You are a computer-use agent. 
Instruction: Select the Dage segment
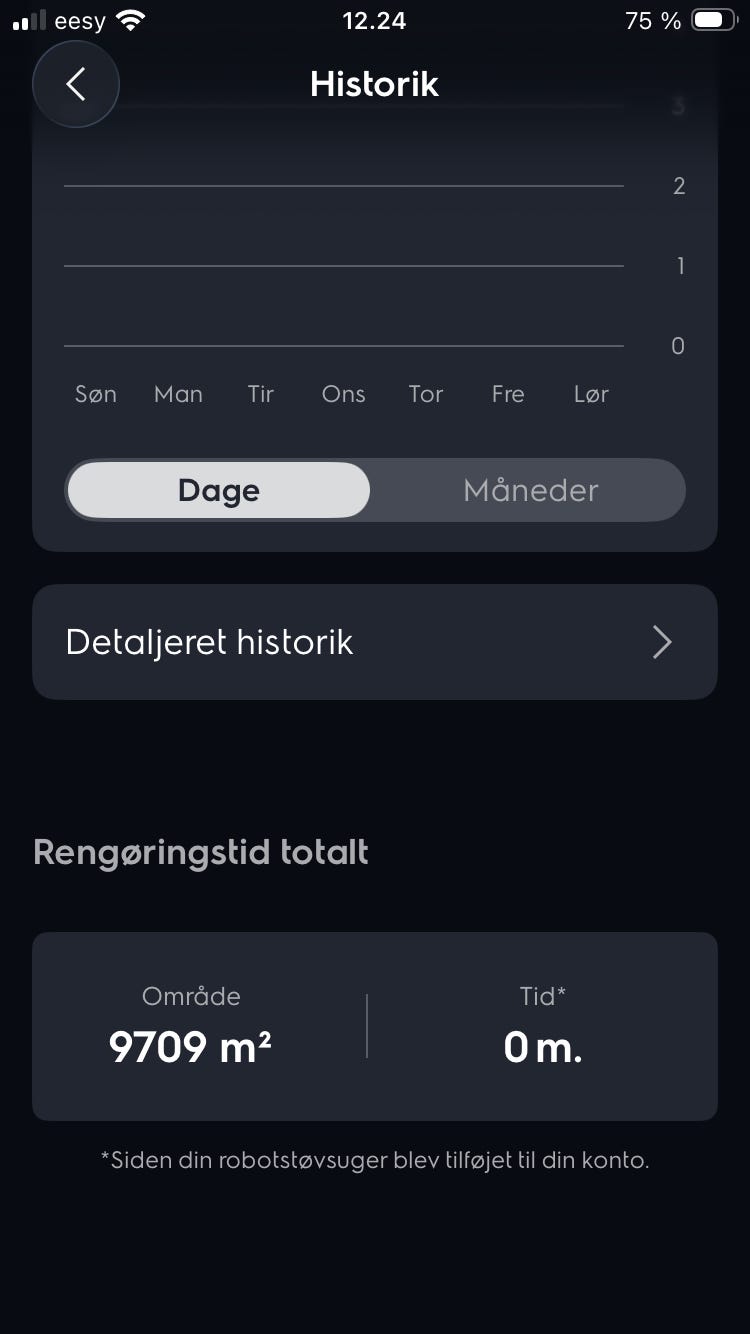pos(219,490)
